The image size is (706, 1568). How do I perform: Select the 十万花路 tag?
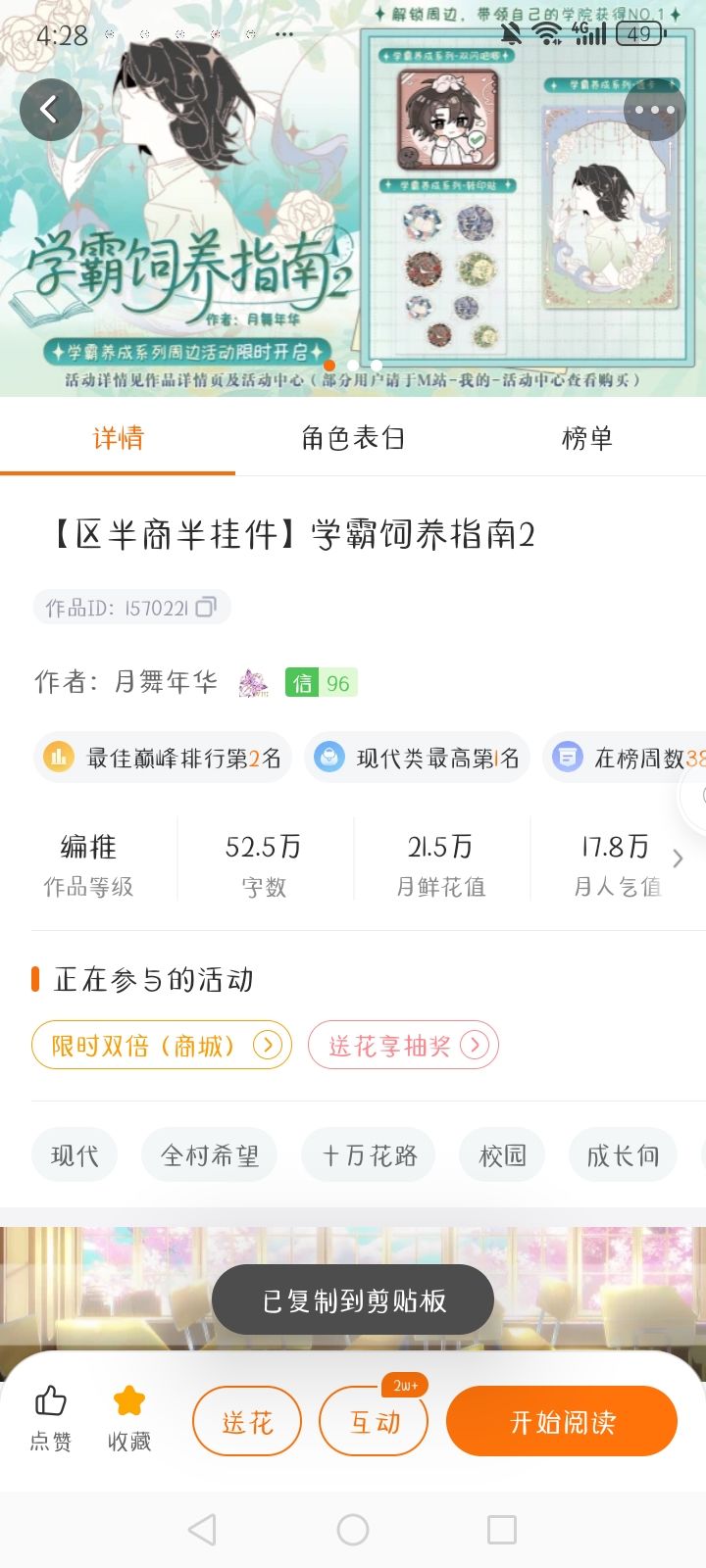(370, 1155)
